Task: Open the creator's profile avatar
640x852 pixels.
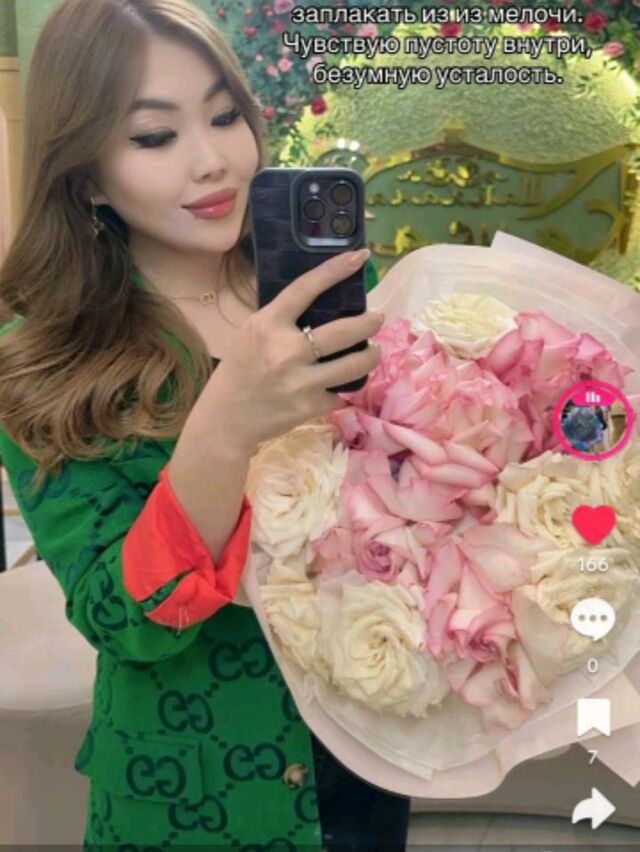Action: pyautogui.click(x=592, y=420)
